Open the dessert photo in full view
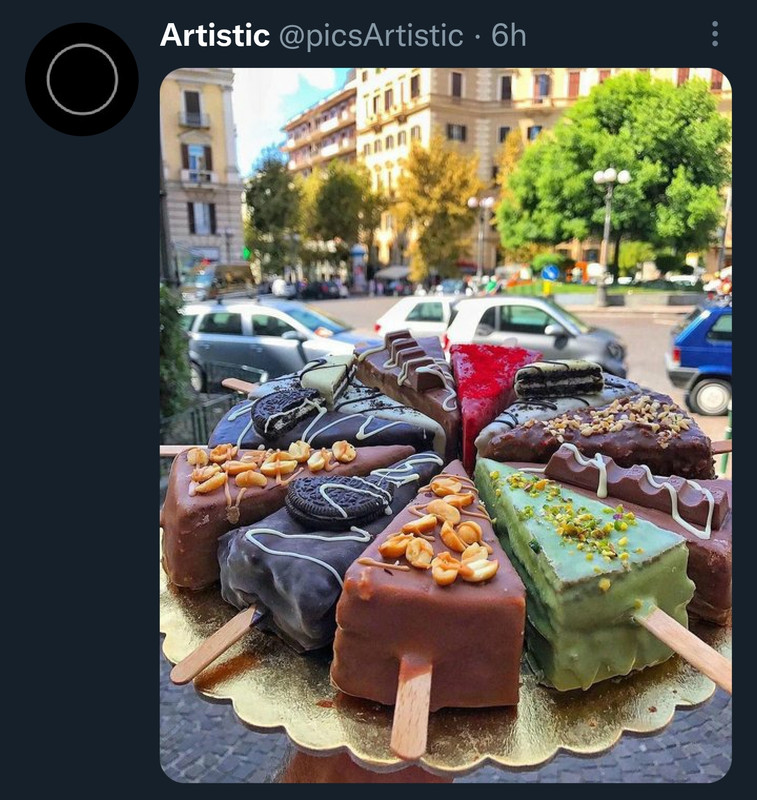Viewport: 757px width, 800px height. click(x=445, y=425)
